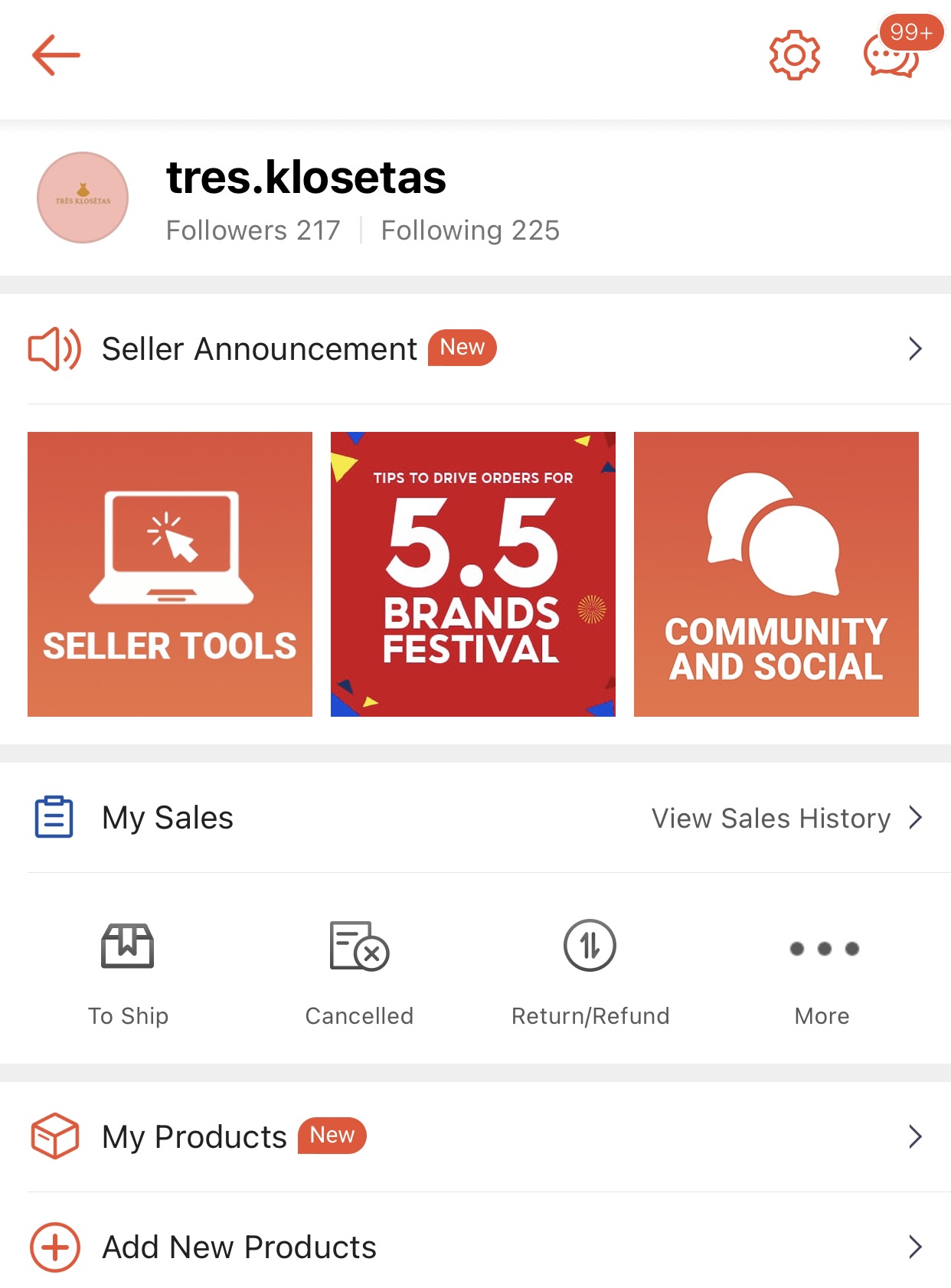Viewport: 951px width, 1288px height.
Task: Go back using the arrow
Action: tap(56, 55)
